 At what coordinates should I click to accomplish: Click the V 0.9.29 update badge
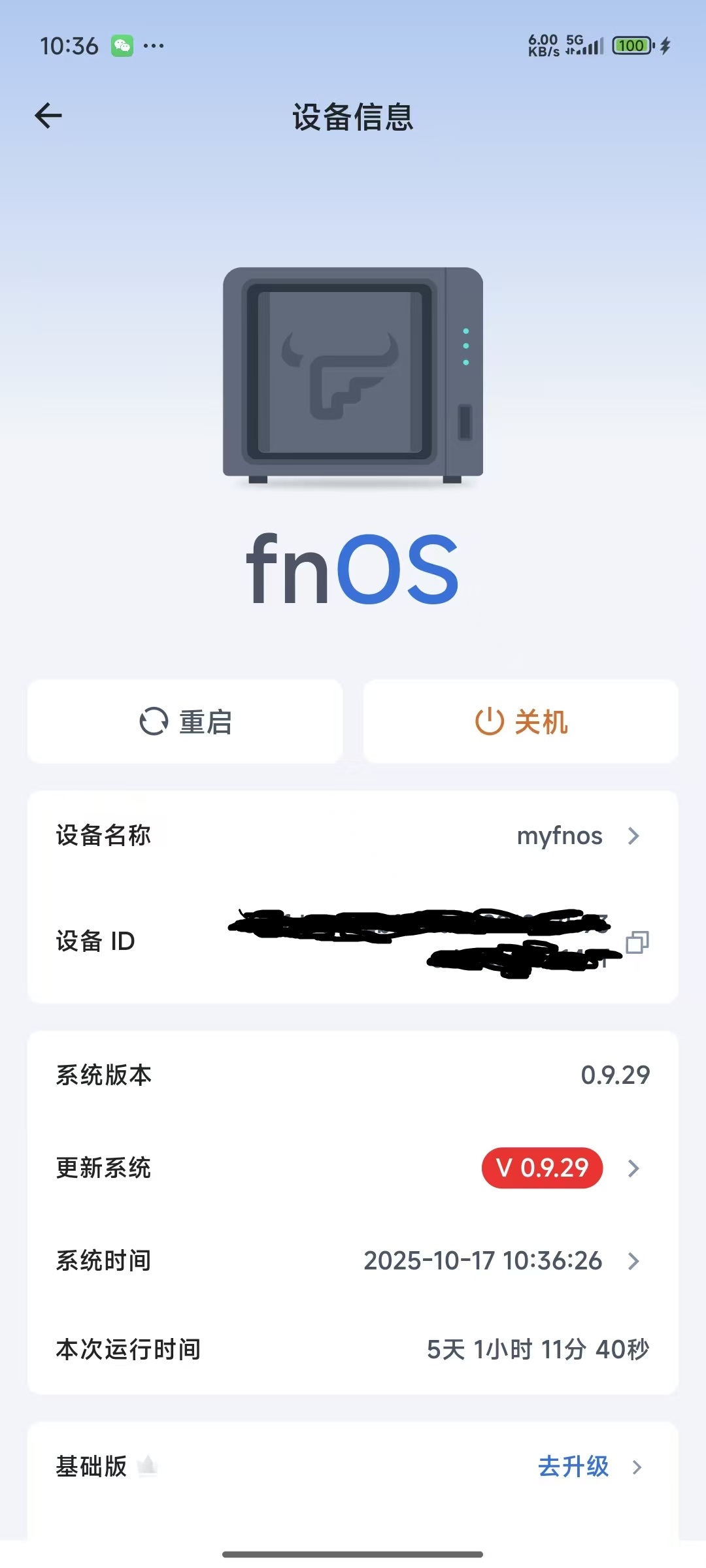coord(541,1168)
